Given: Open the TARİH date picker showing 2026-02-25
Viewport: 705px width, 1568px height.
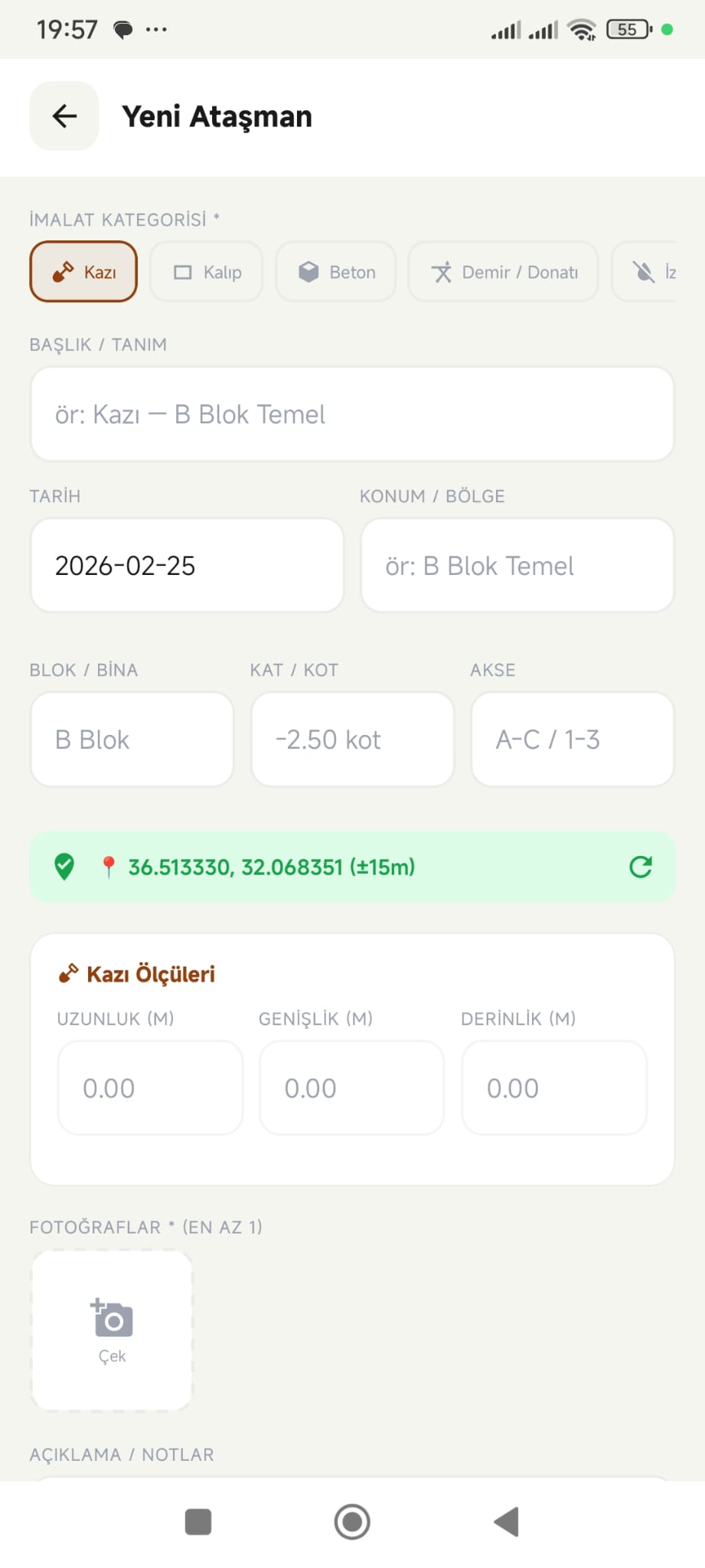Looking at the screenshot, I should coord(187,566).
